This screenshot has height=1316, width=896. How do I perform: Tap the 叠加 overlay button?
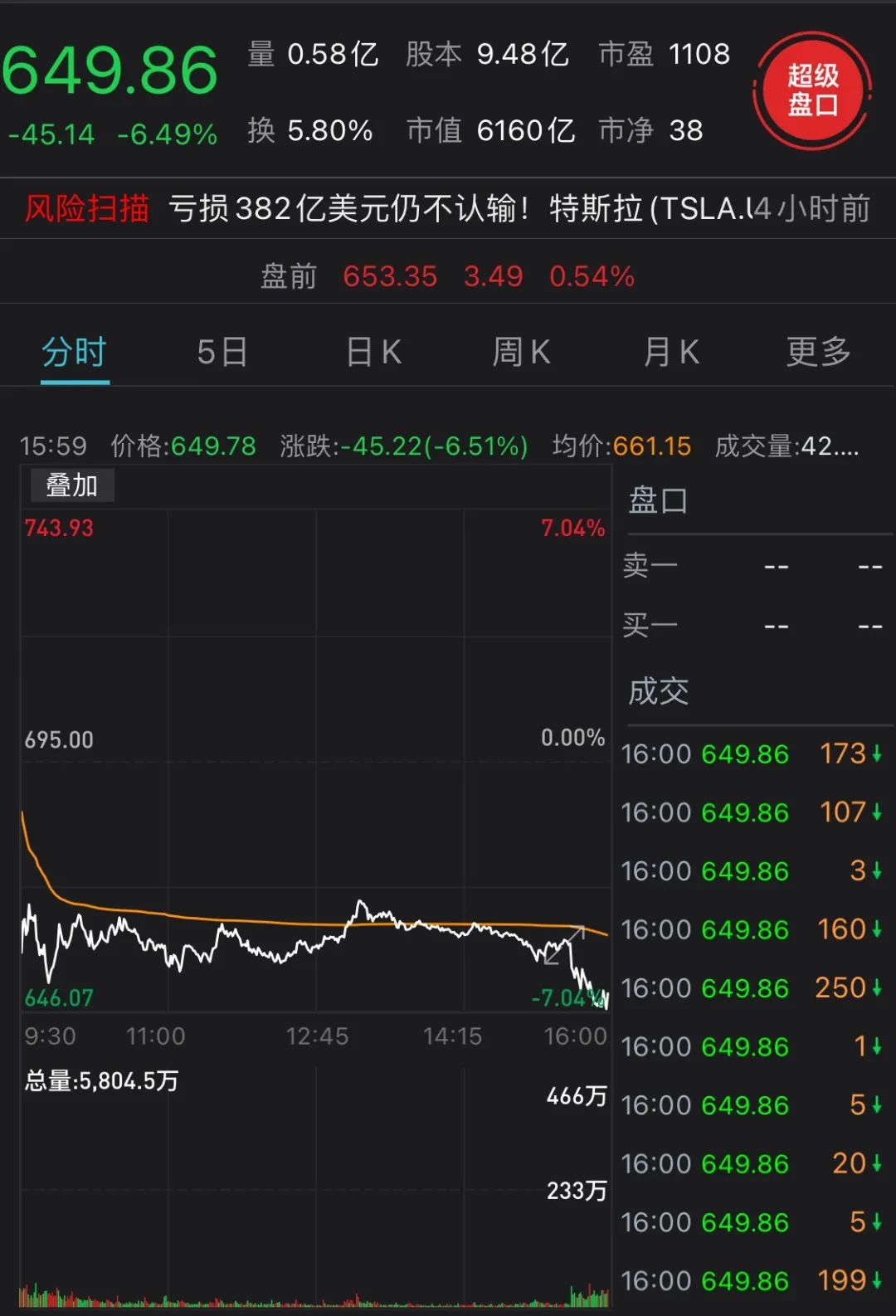click(72, 485)
